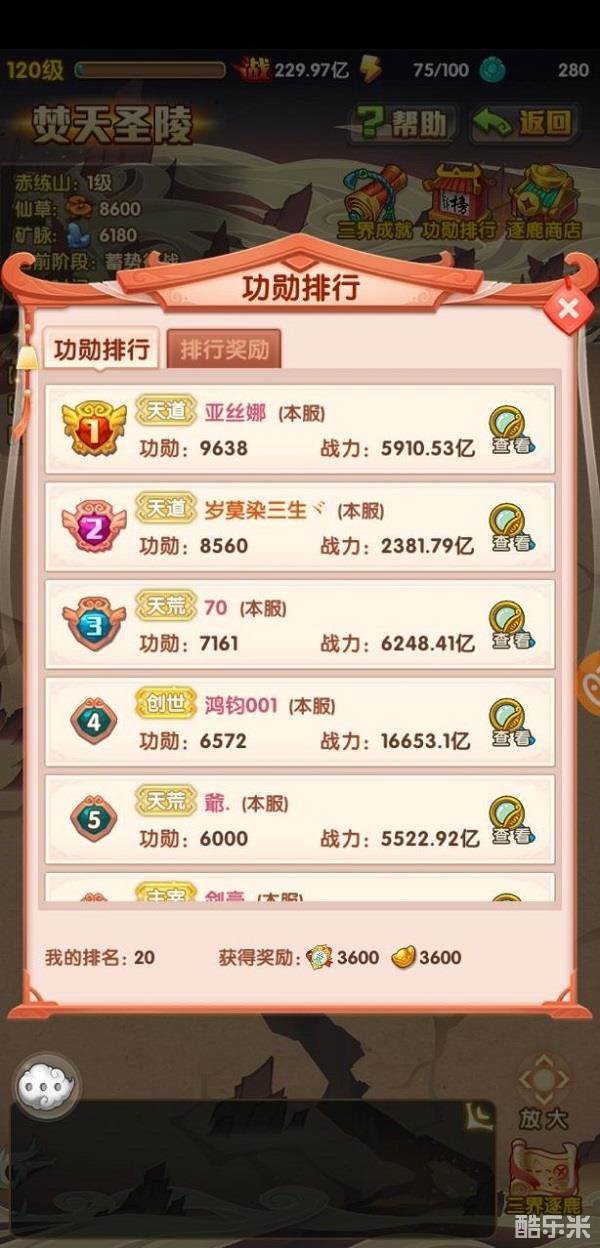The height and width of the screenshot is (1248, 600).
Task: Tap 查看 next to fifth-ranked player 爺.
Action: (512, 820)
